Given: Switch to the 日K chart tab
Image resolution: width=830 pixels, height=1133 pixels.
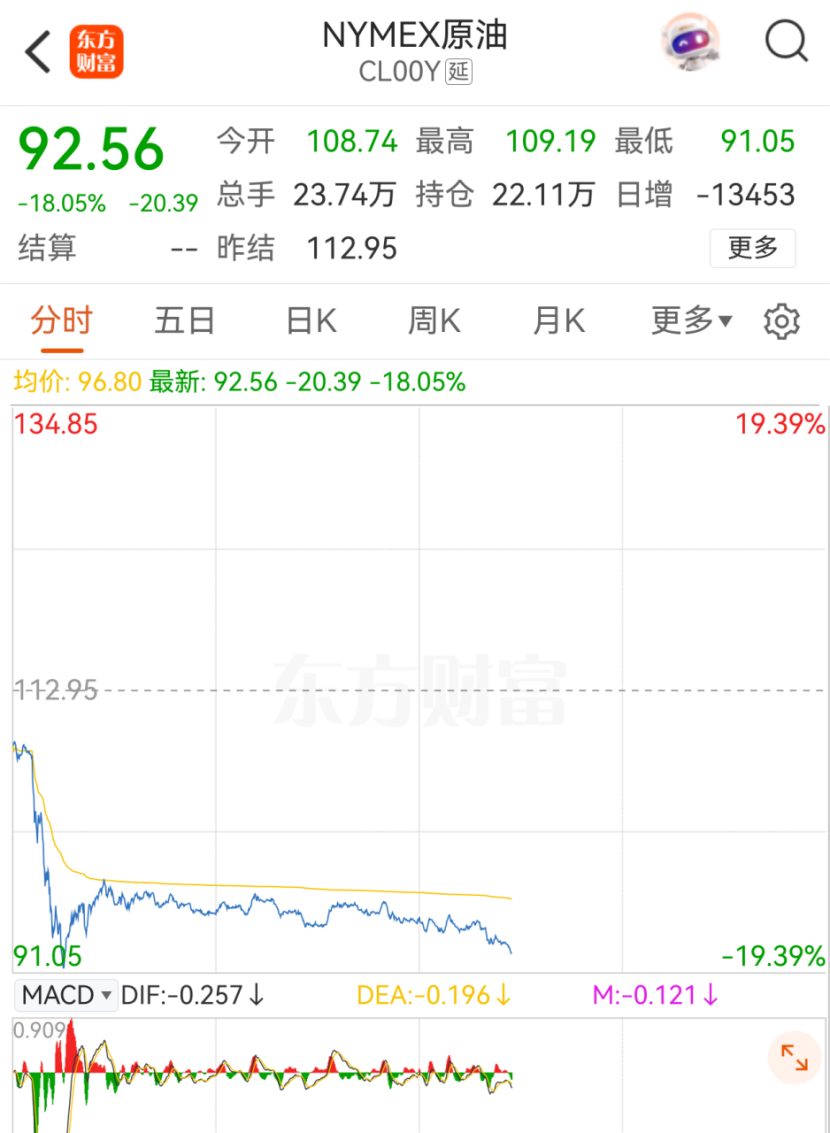Looking at the screenshot, I should [x=311, y=321].
